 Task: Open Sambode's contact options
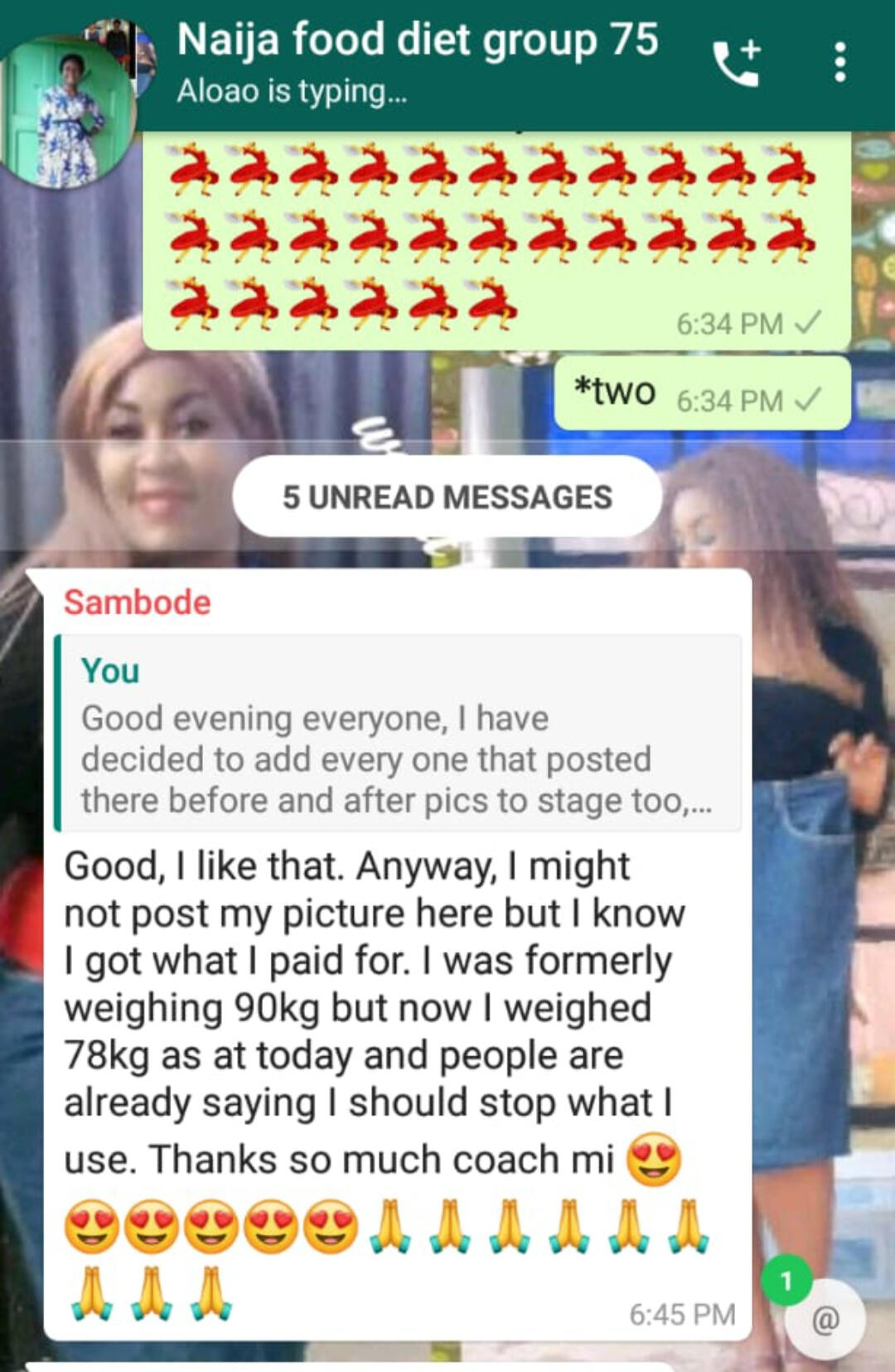[138, 602]
